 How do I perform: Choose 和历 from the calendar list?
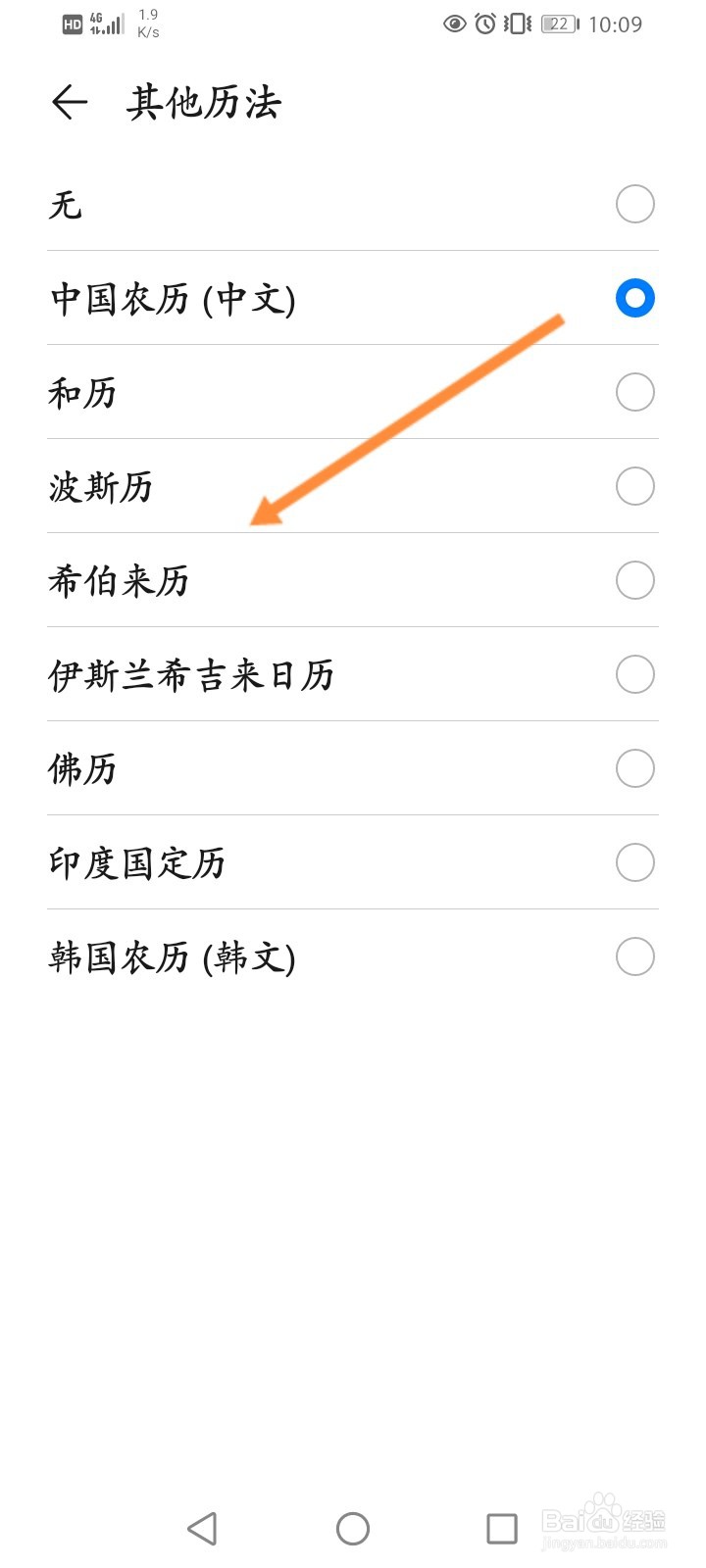pos(635,392)
